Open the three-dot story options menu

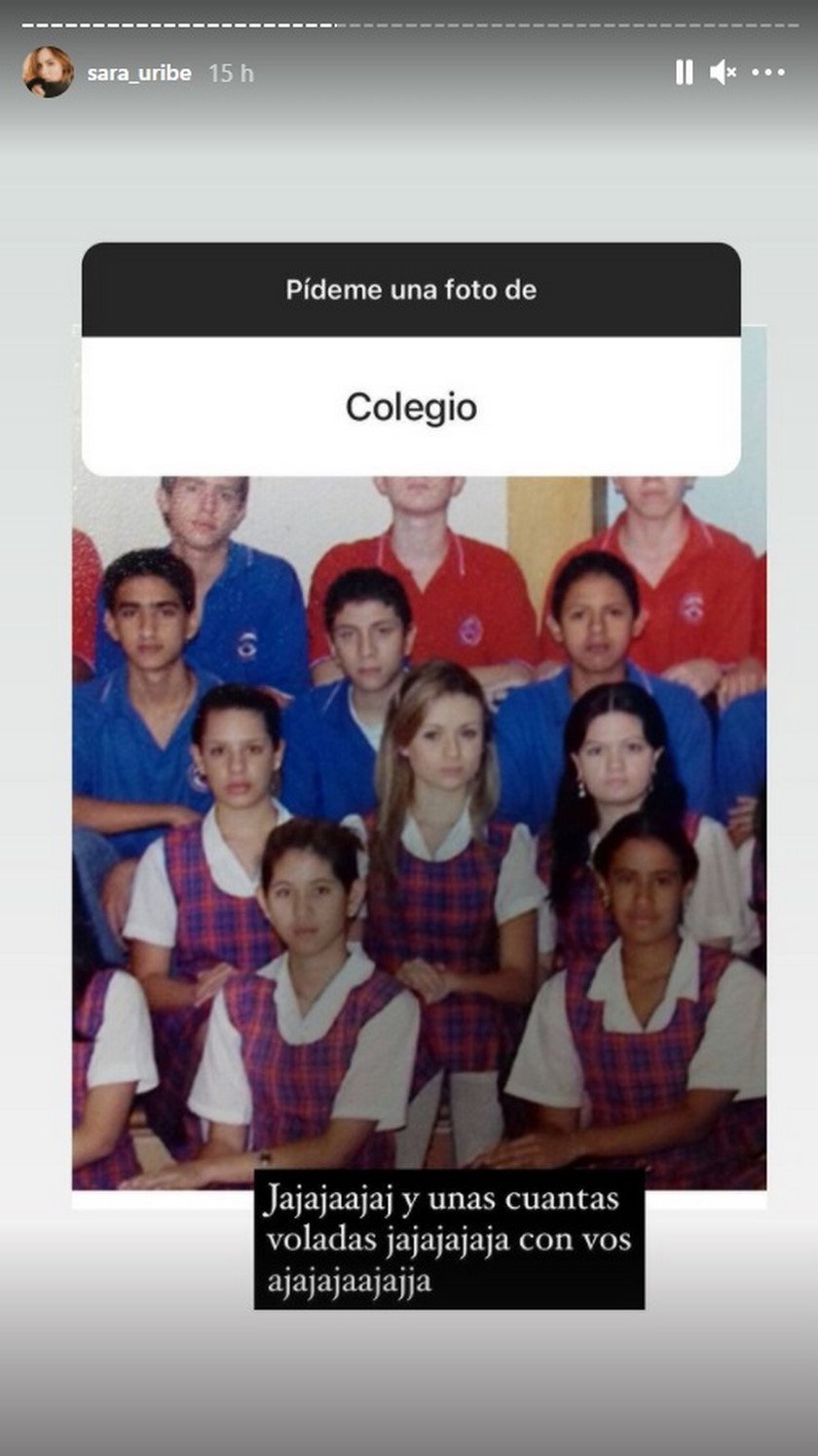coord(768,72)
